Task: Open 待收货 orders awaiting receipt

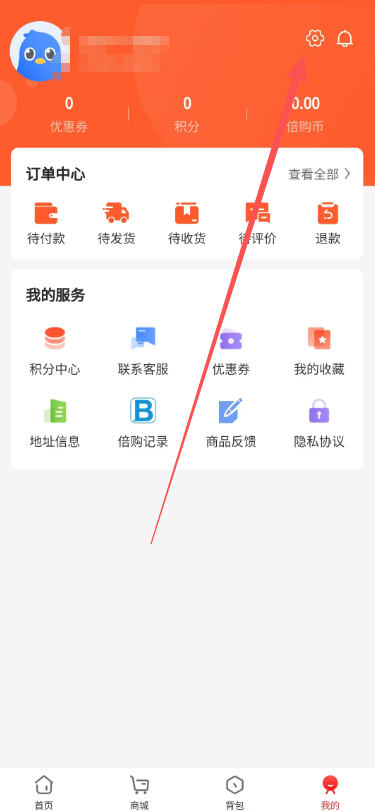Action: pyautogui.click(x=187, y=224)
